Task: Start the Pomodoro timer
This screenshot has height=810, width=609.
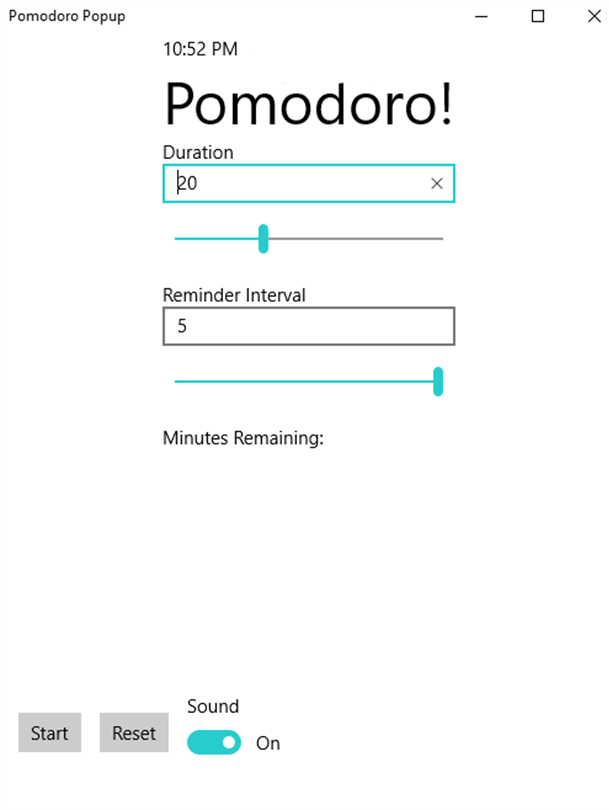Action: pos(49,733)
